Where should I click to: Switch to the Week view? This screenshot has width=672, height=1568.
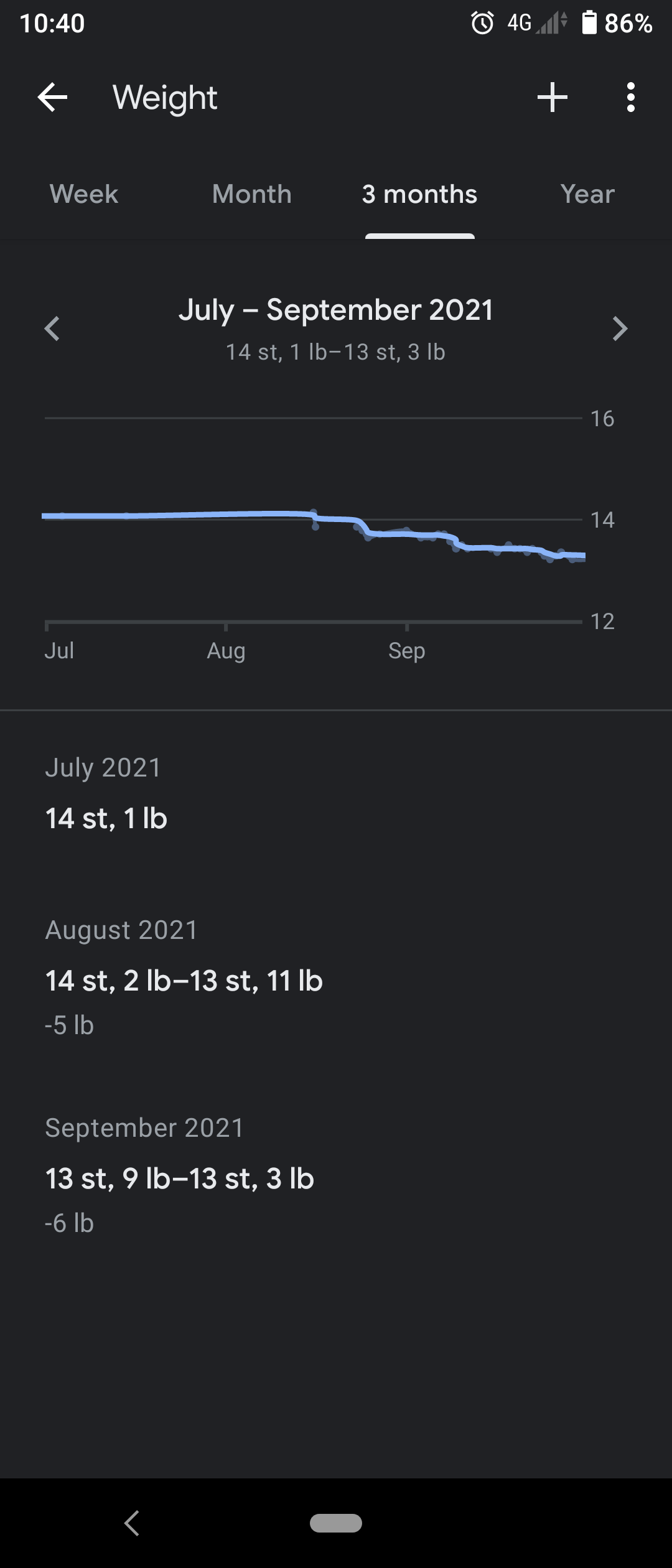pos(83,194)
